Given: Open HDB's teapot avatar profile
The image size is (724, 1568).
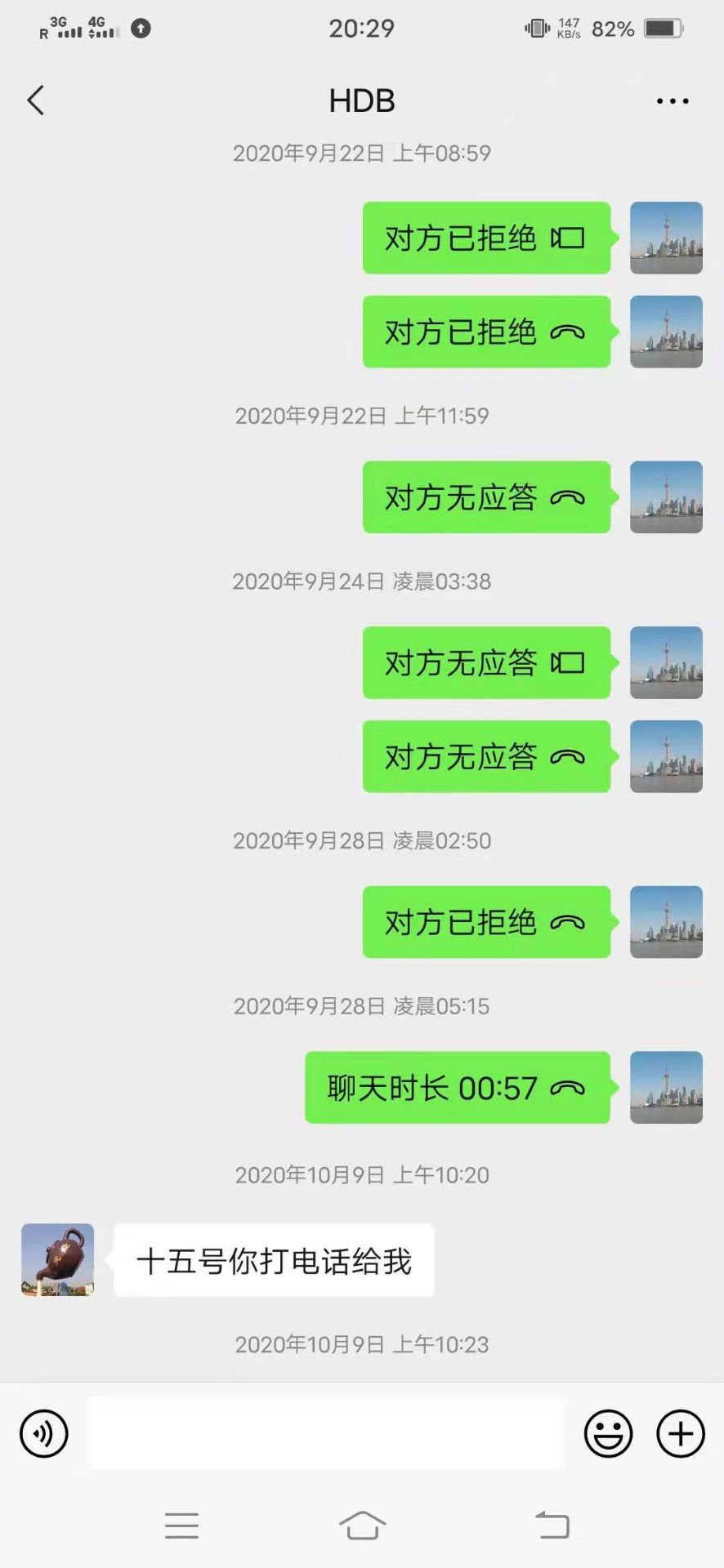Looking at the screenshot, I should tap(57, 1259).
